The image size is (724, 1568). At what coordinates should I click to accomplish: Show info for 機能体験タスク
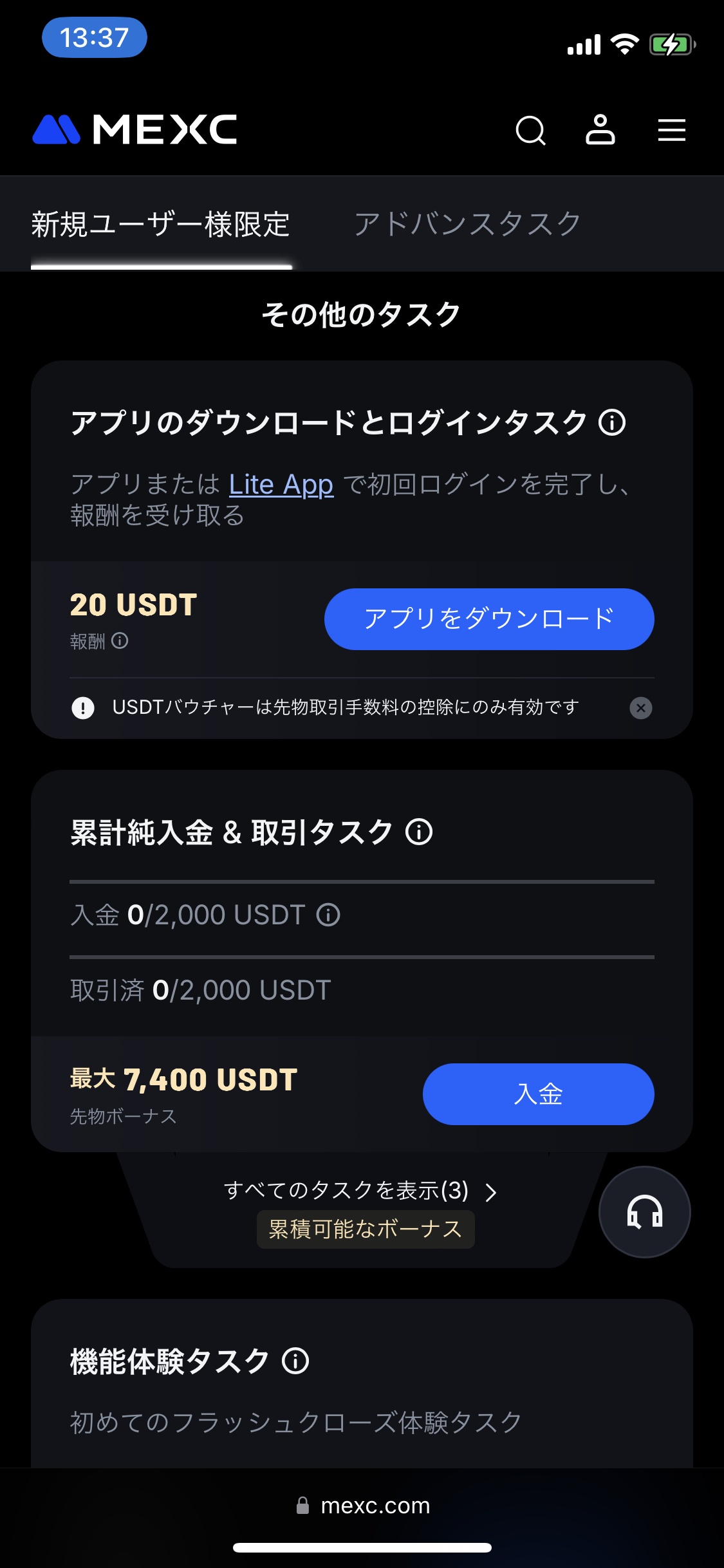(296, 1361)
